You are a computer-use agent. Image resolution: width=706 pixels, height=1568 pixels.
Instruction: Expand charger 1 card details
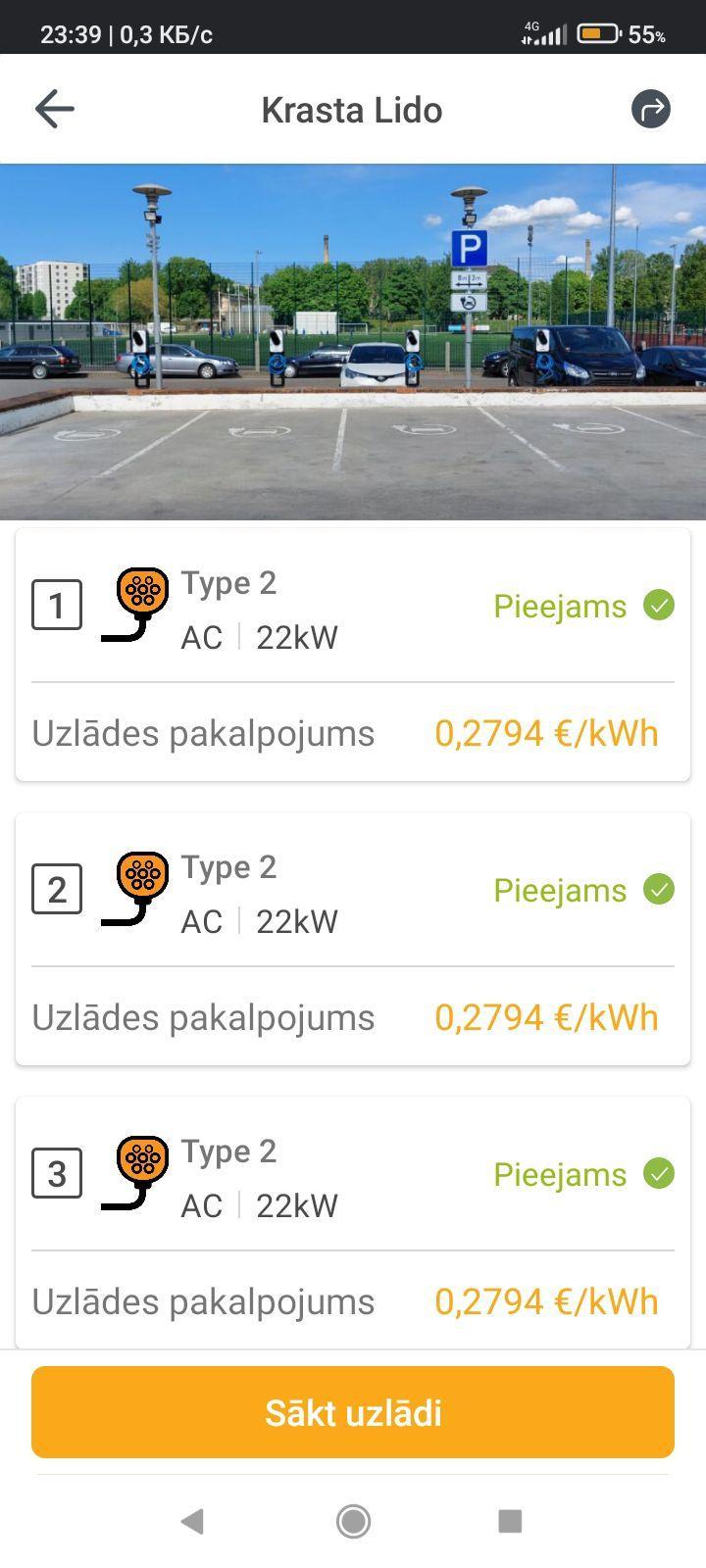(353, 655)
